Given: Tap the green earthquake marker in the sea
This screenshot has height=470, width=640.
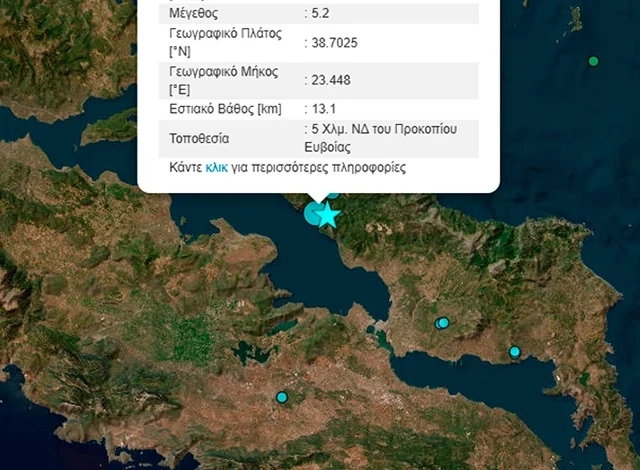Looking at the screenshot, I should pos(593,61).
